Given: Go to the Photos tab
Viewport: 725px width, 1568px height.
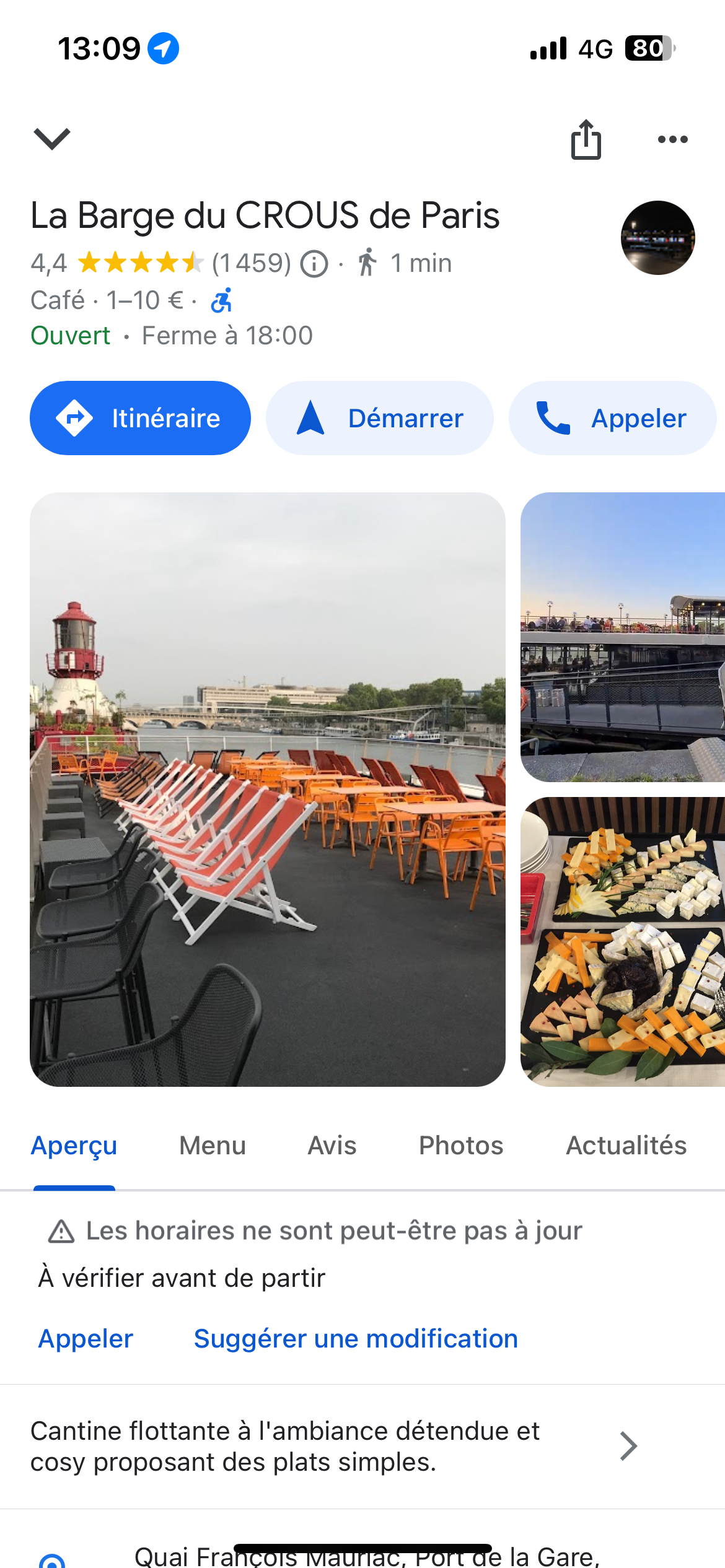Looking at the screenshot, I should (461, 1146).
